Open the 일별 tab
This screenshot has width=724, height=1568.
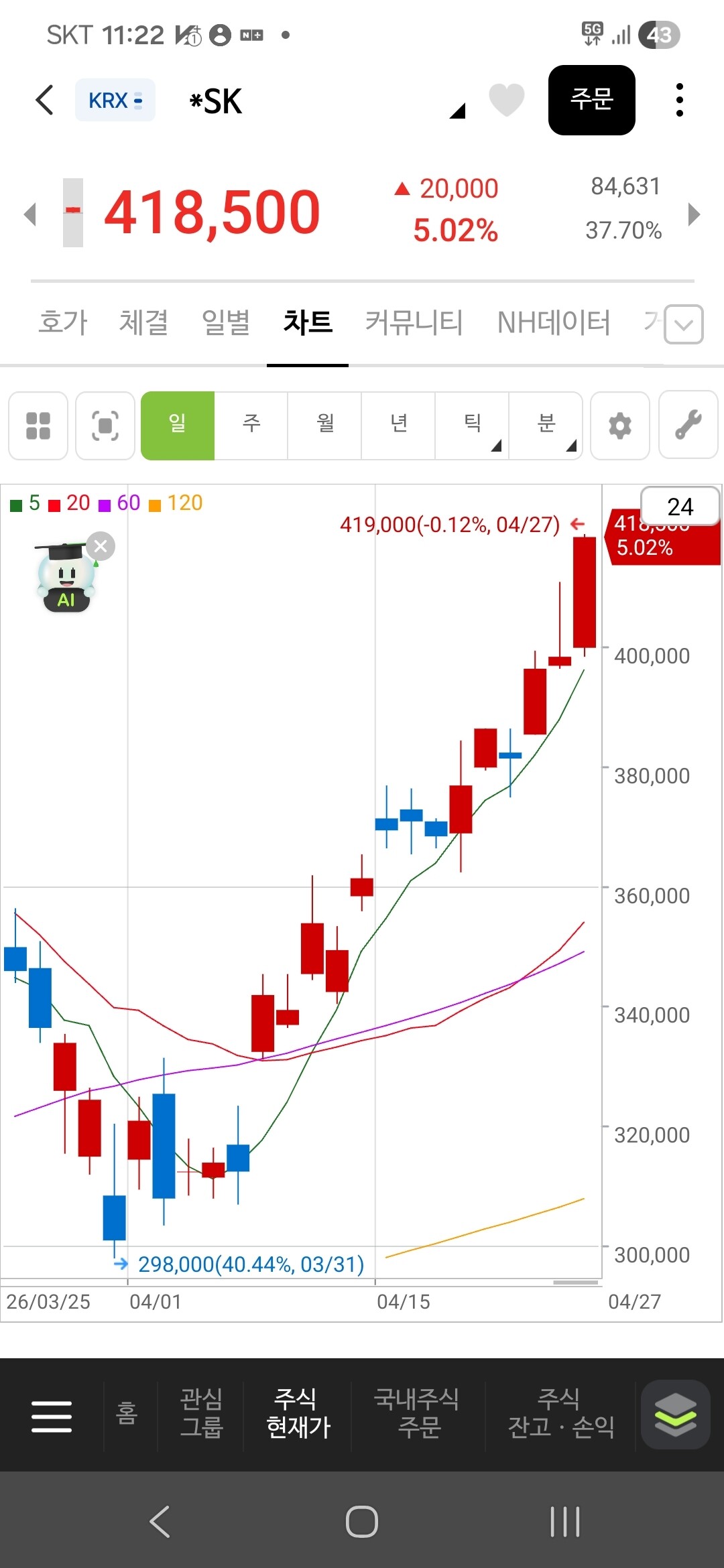226,322
